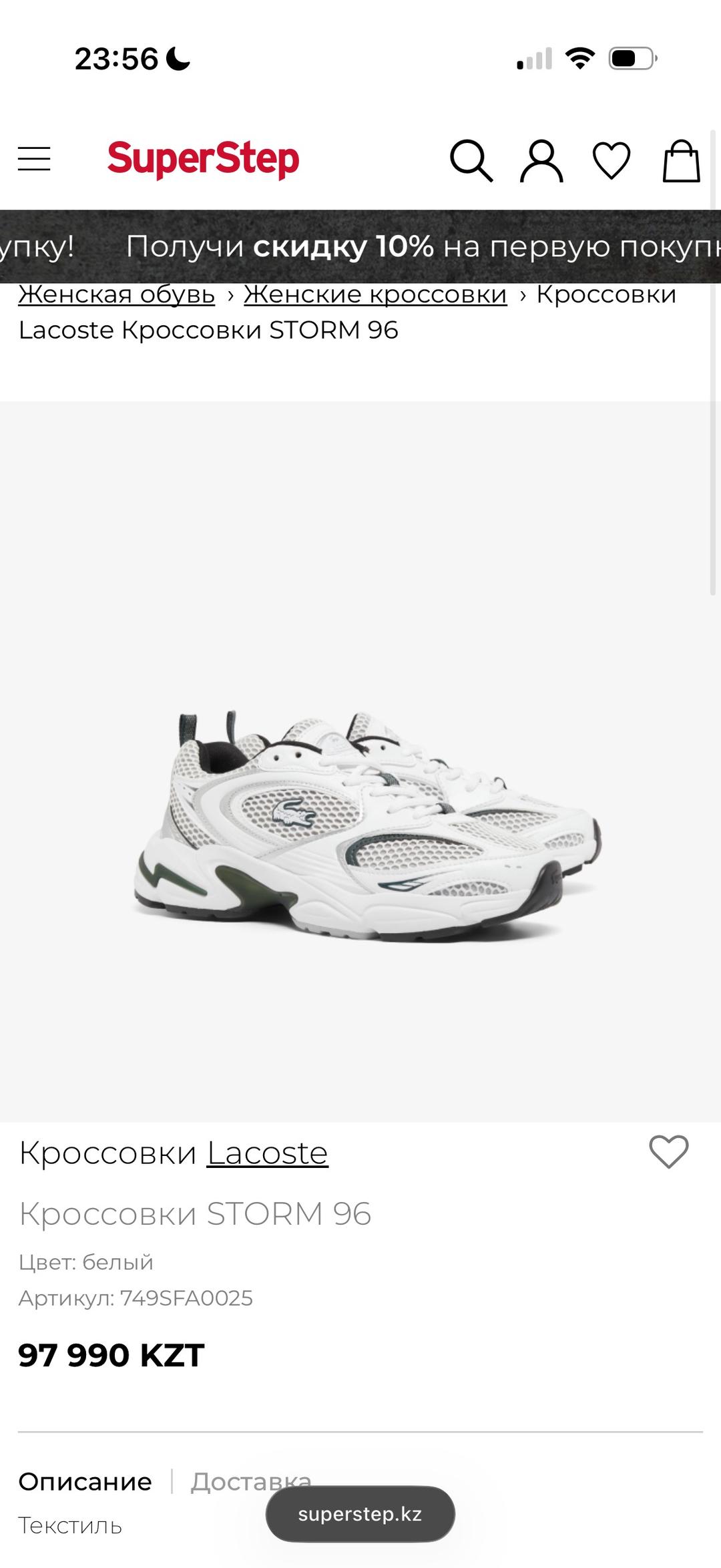Add STORM 96 sneakers to favorites
721x1568 pixels.
tap(669, 1152)
